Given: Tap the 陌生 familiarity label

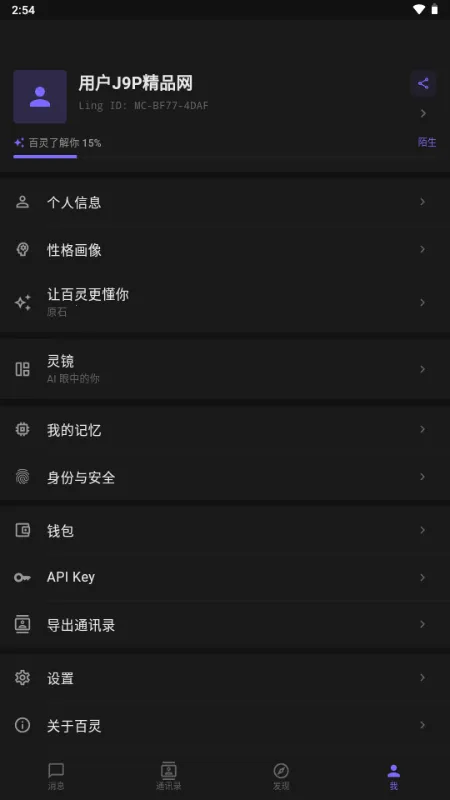Looking at the screenshot, I should tap(427, 142).
